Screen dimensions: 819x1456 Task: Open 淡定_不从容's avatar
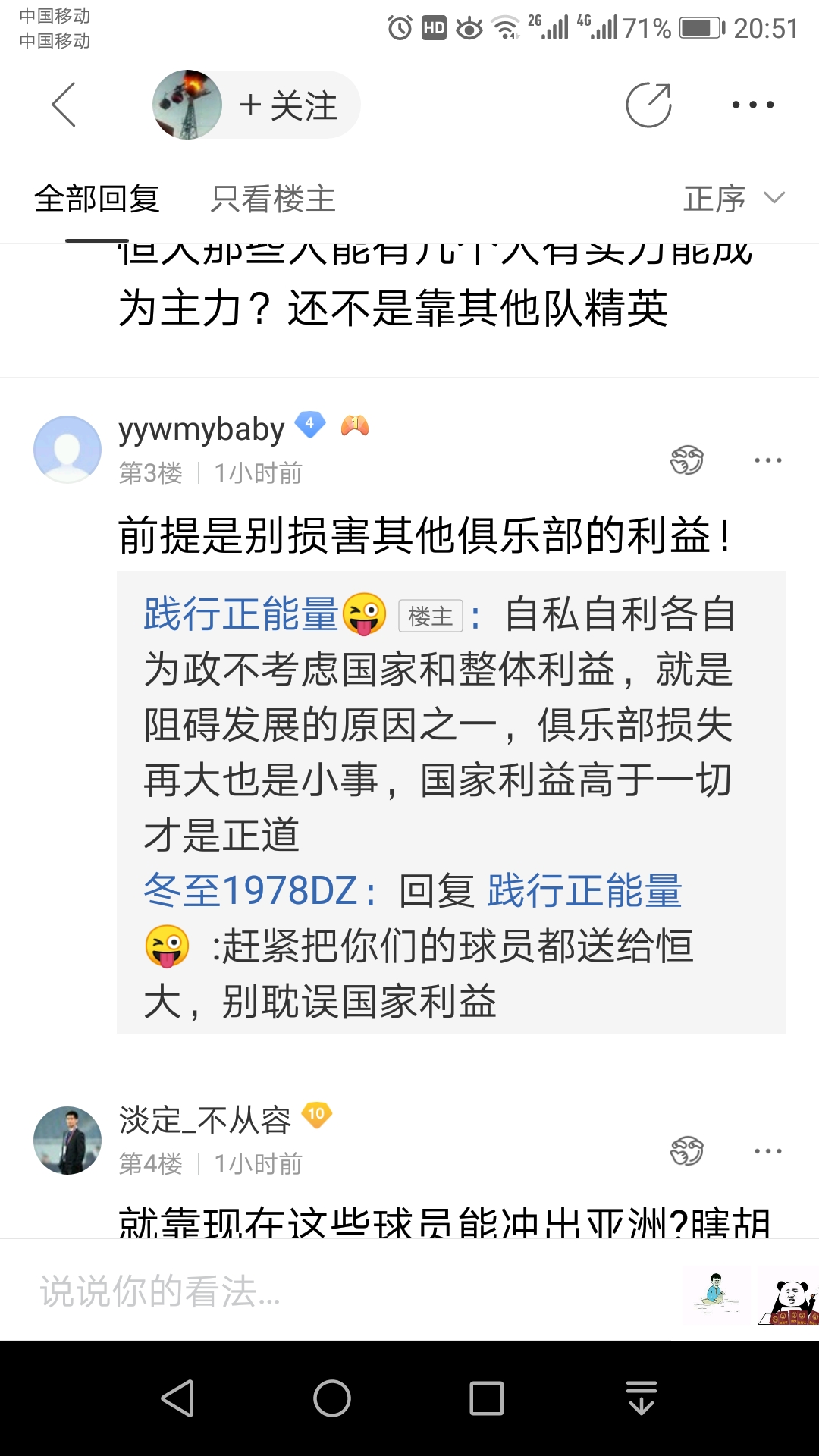[67, 1141]
